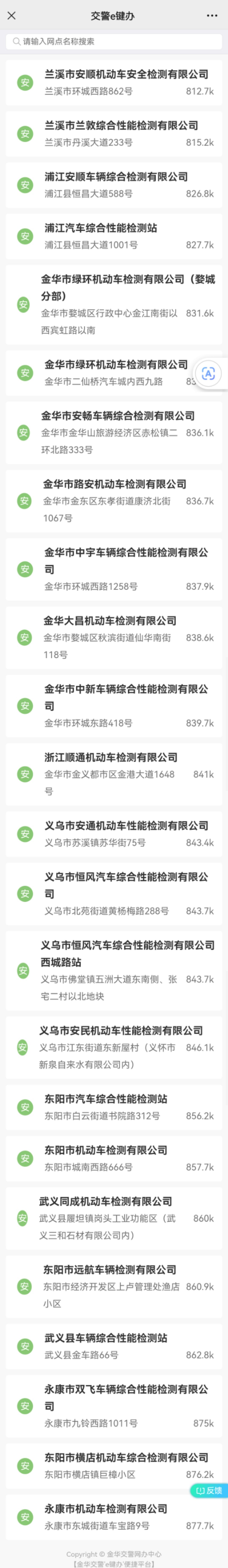The image size is (228, 1568).
Task: Tap the 反馈 feedback button
Action: [209, 1490]
